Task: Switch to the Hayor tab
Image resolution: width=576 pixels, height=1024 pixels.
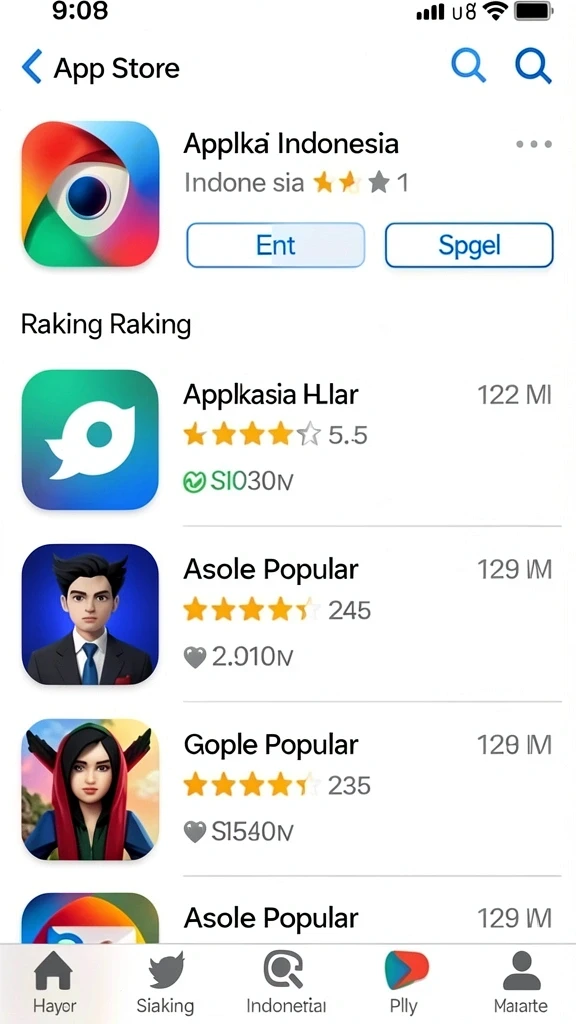Action: (x=54, y=984)
